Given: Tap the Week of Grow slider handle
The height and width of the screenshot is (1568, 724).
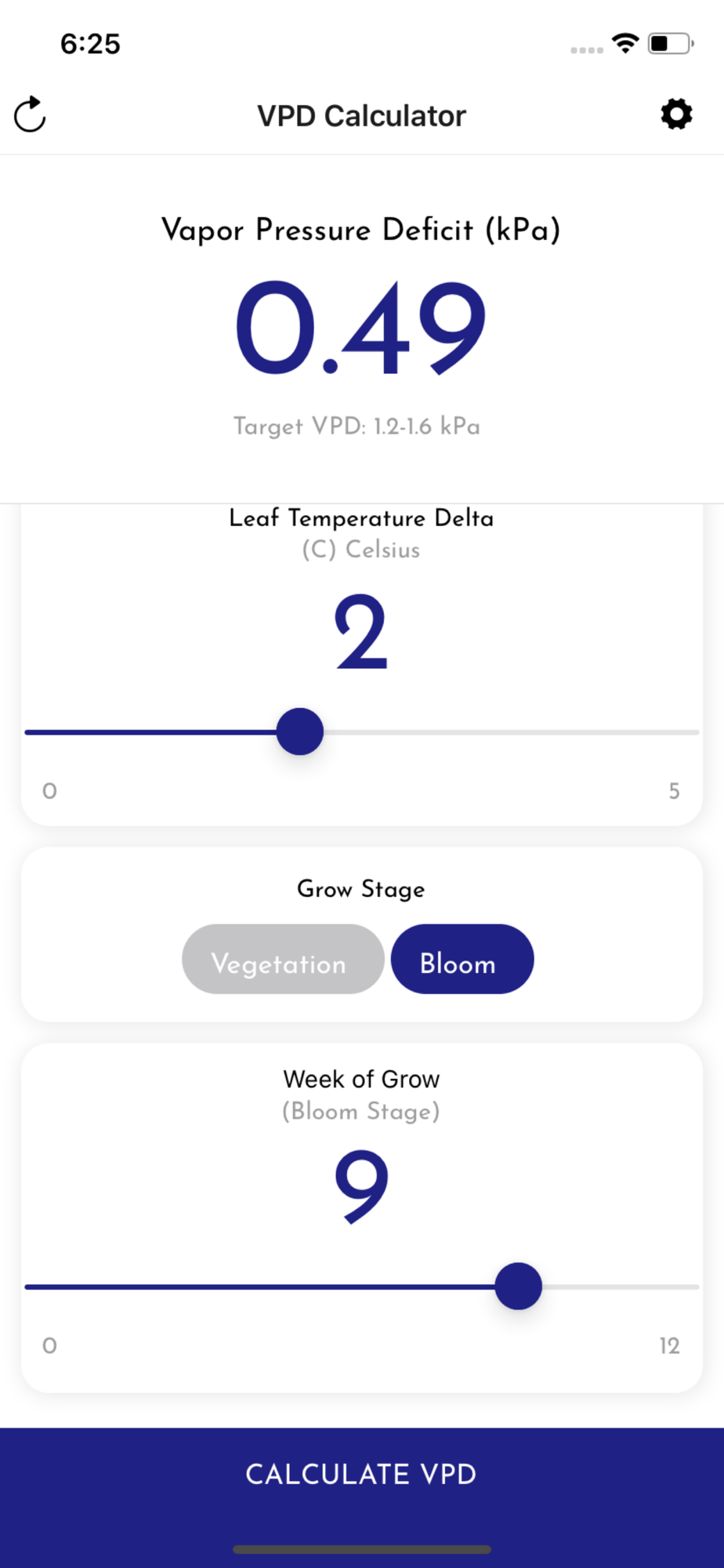Looking at the screenshot, I should [x=518, y=1287].
